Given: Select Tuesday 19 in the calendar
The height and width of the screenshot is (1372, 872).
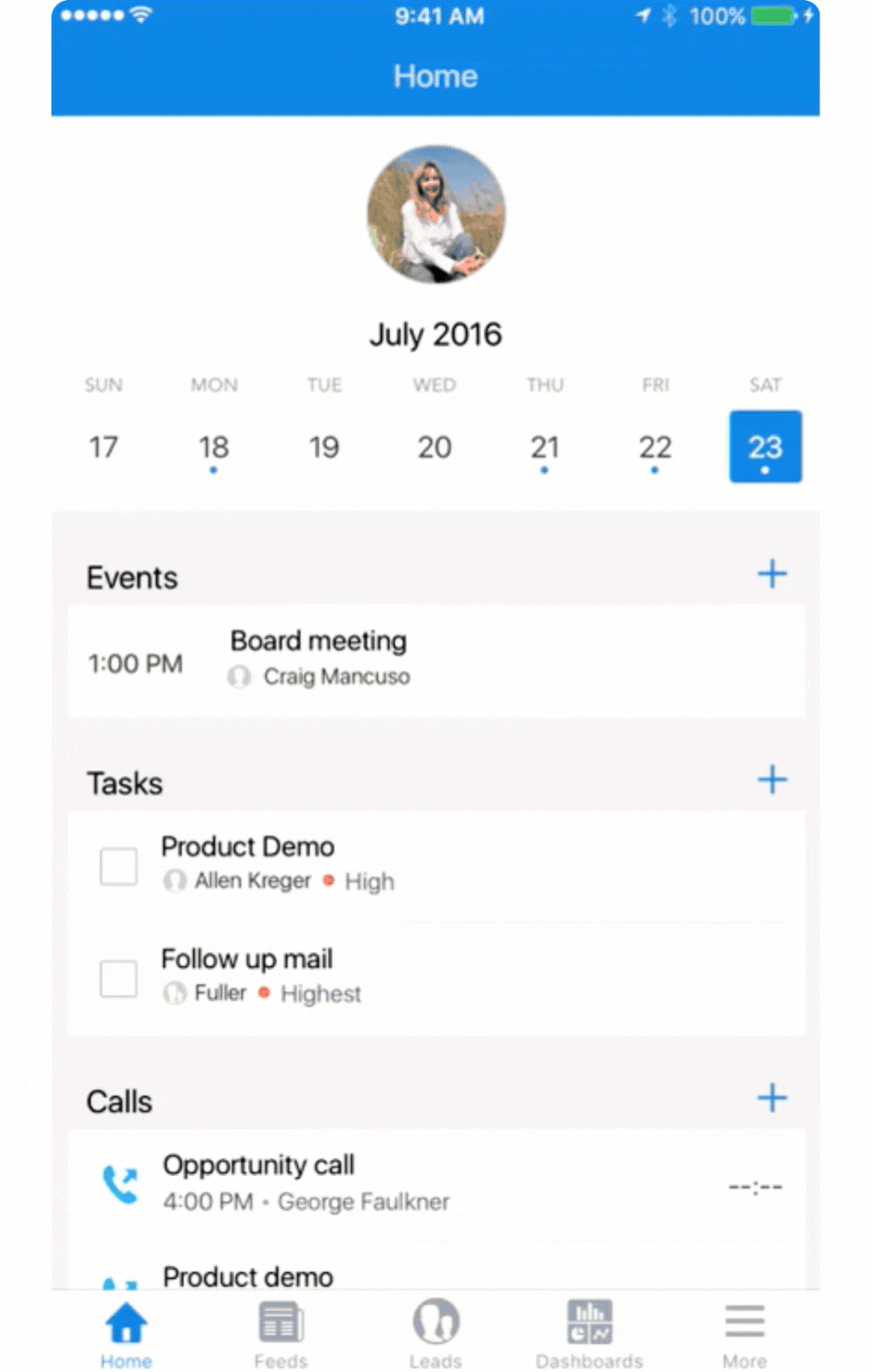Looking at the screenshot, I should click(x=324, y=447).
